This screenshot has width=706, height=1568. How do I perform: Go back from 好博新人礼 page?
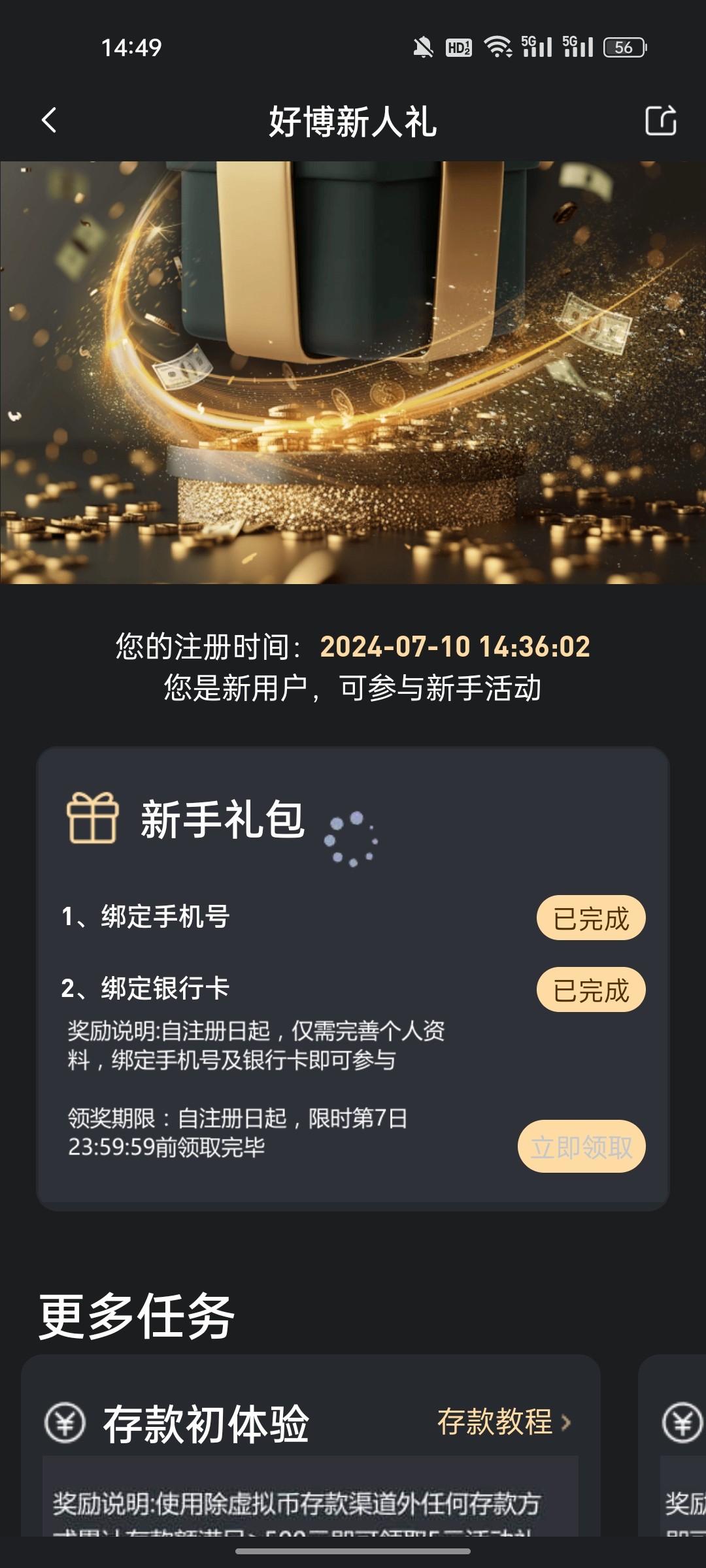[x=49, y=120]
